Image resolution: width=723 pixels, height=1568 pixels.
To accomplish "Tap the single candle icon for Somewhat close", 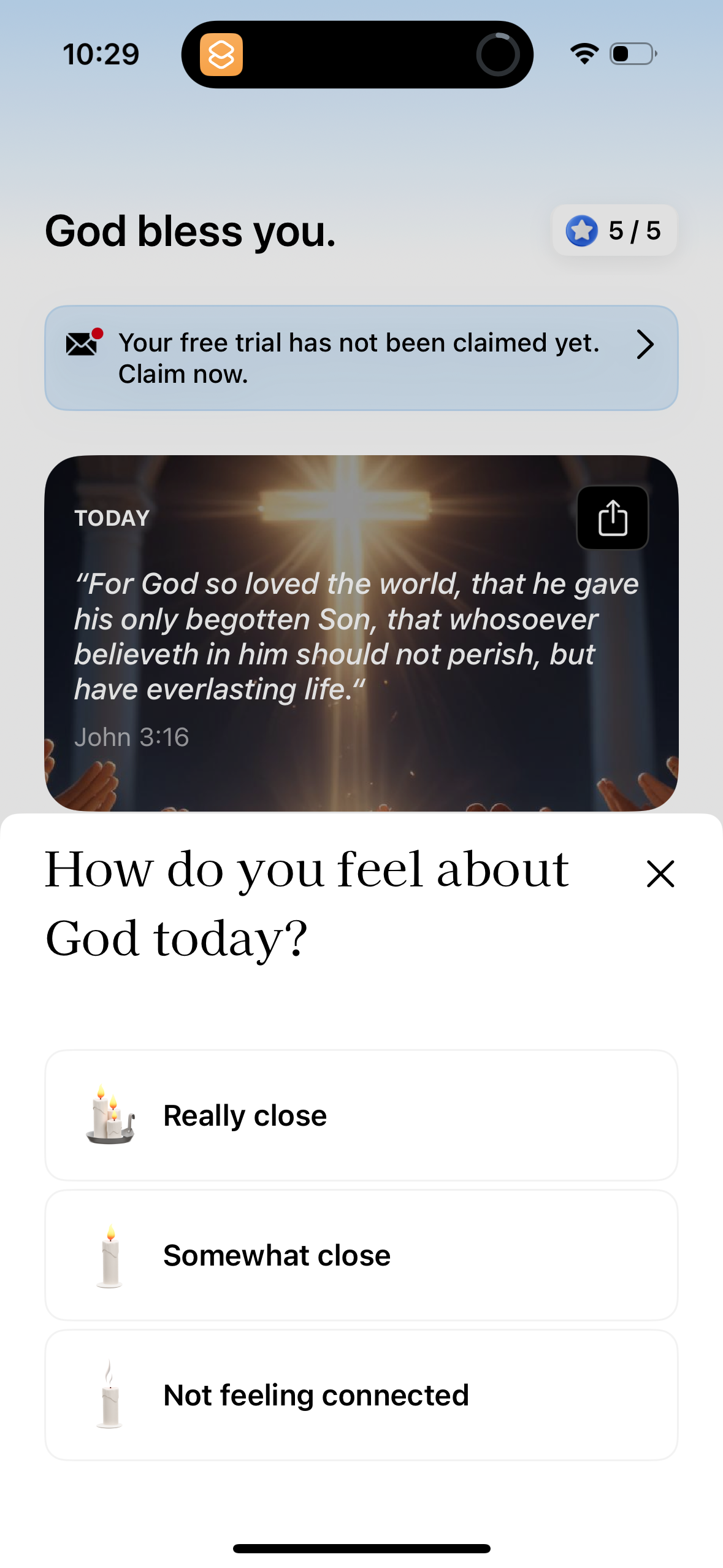I will click(109, 1255).
